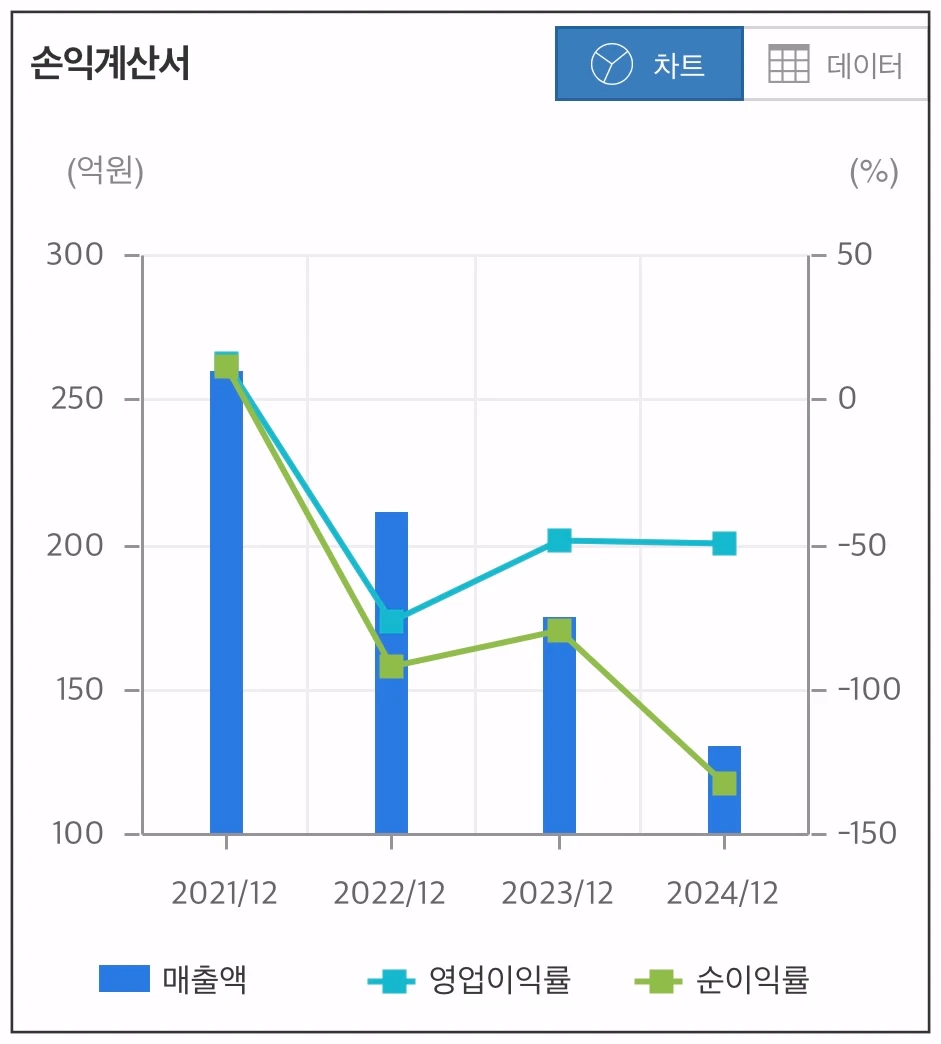Click the 2024/12 영업이익률 line marker
Image resolution: width=941 pixels, height=1044 pixels.
click(x=723, y=541)
